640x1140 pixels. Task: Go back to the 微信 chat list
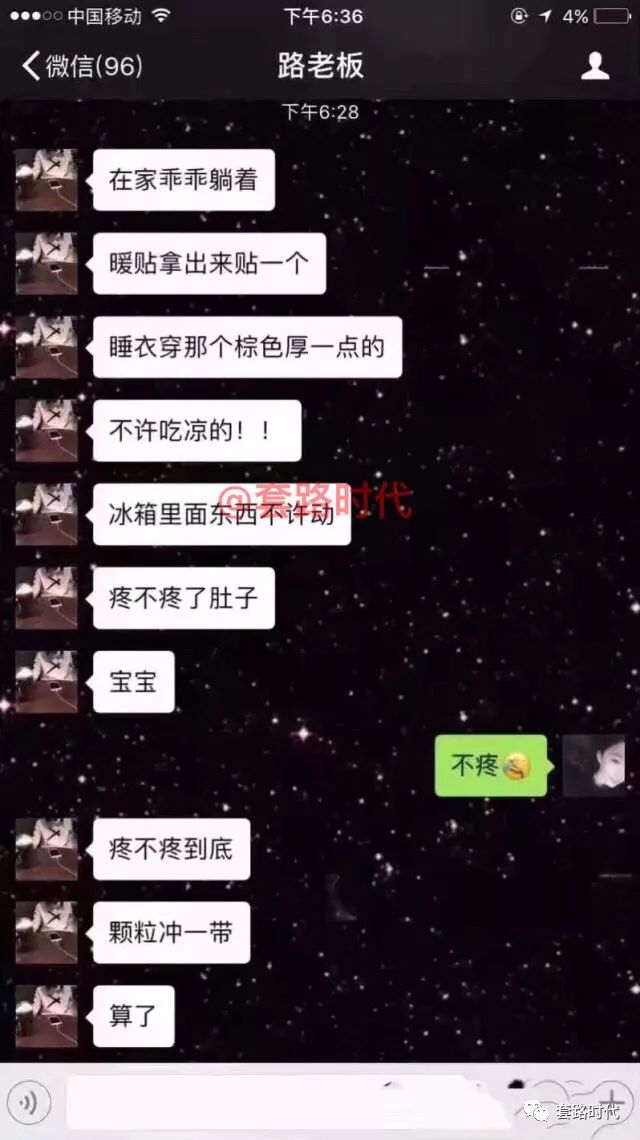click(80, 66)
